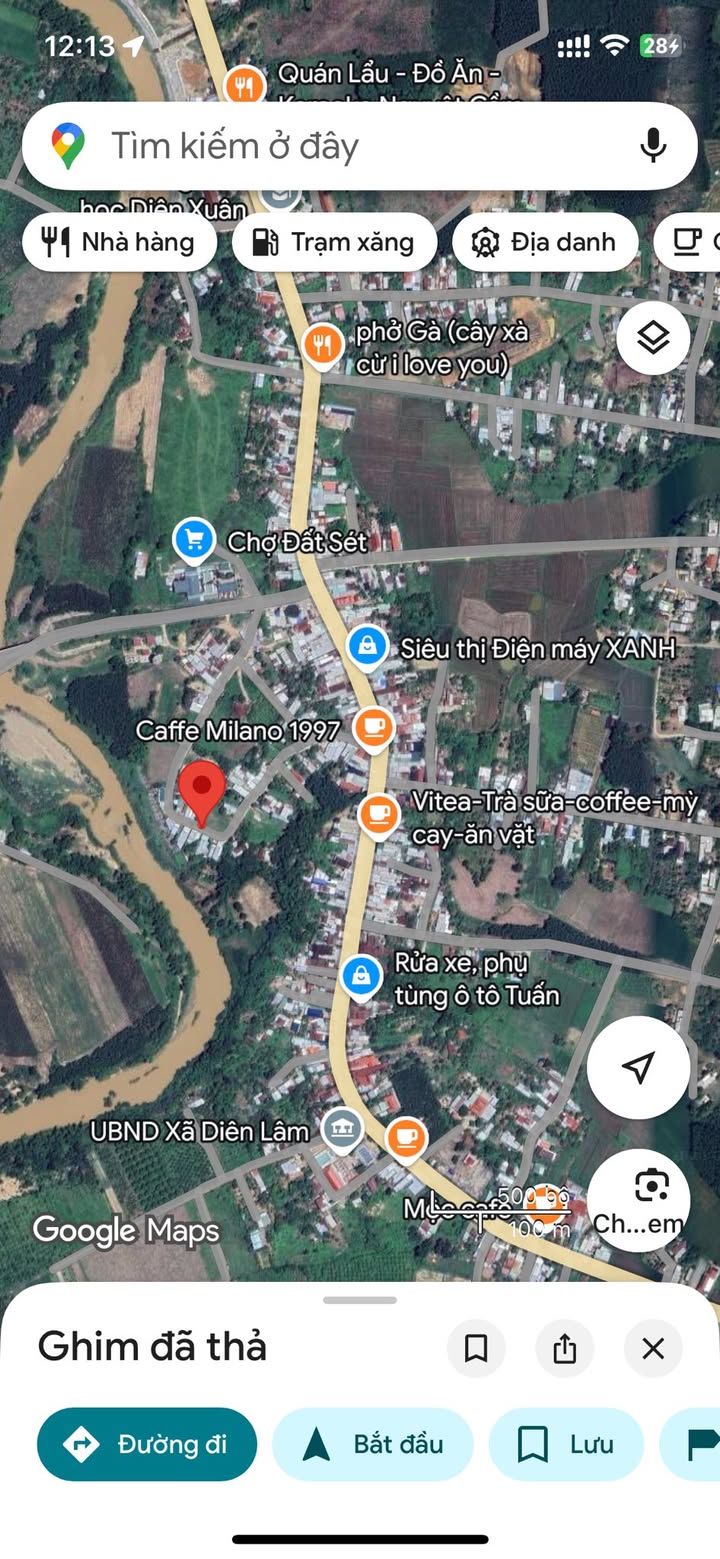Start navigation with Bắt đầu
Screen dimensions: 720x1559
(x=372, y=1444)
